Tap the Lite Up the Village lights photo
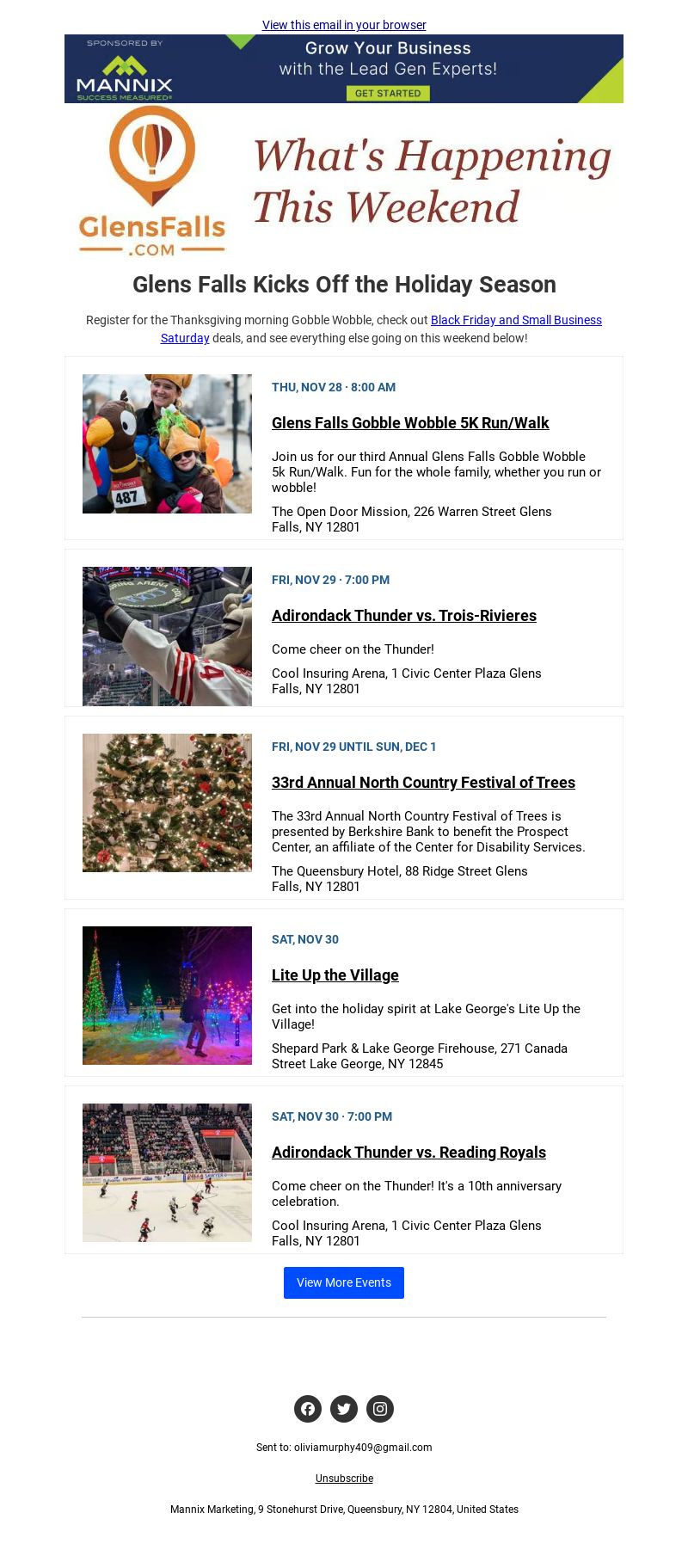Viewport: 688px width, 1568px height. (167, 995)
